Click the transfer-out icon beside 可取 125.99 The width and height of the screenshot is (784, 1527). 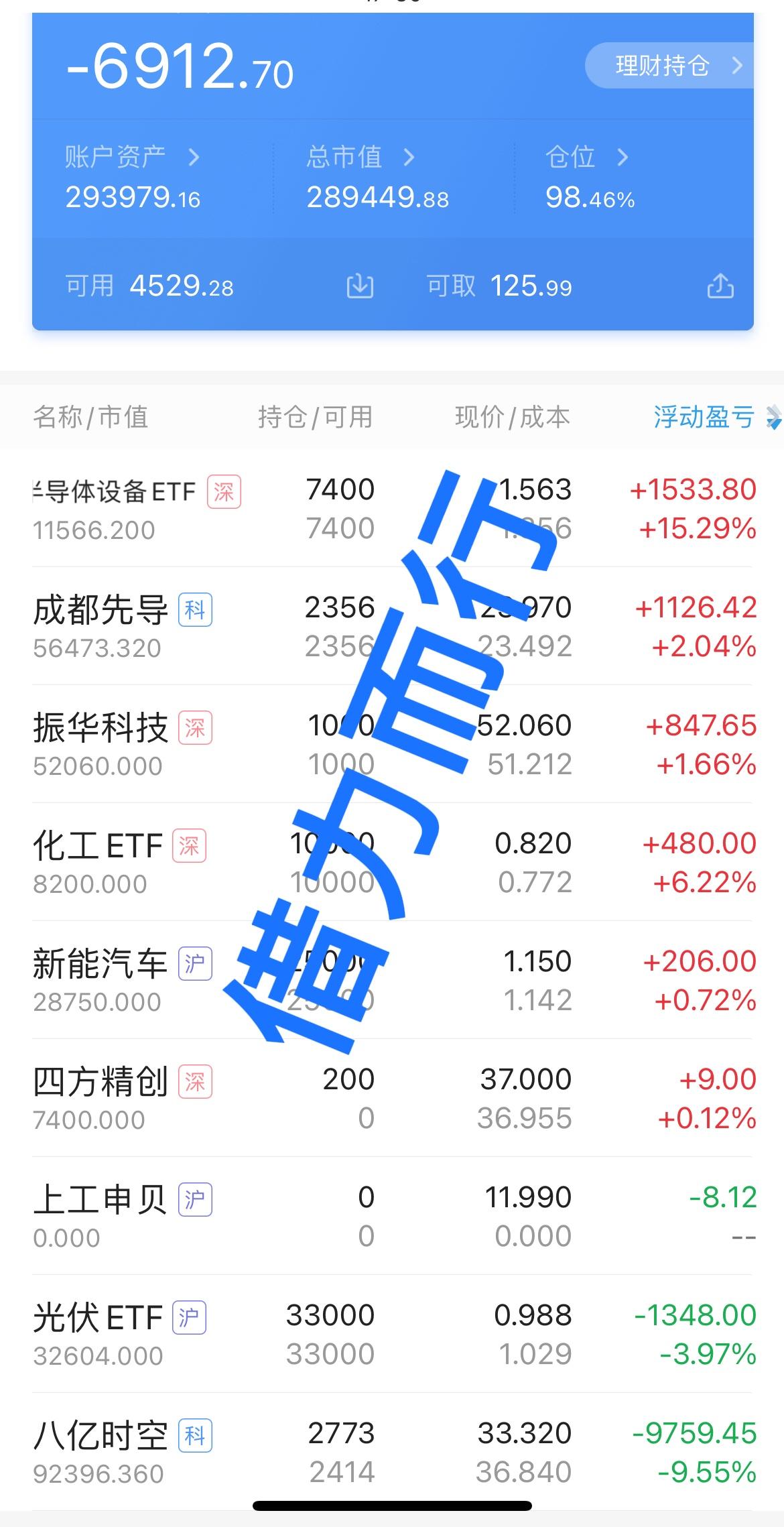point(722,285)
